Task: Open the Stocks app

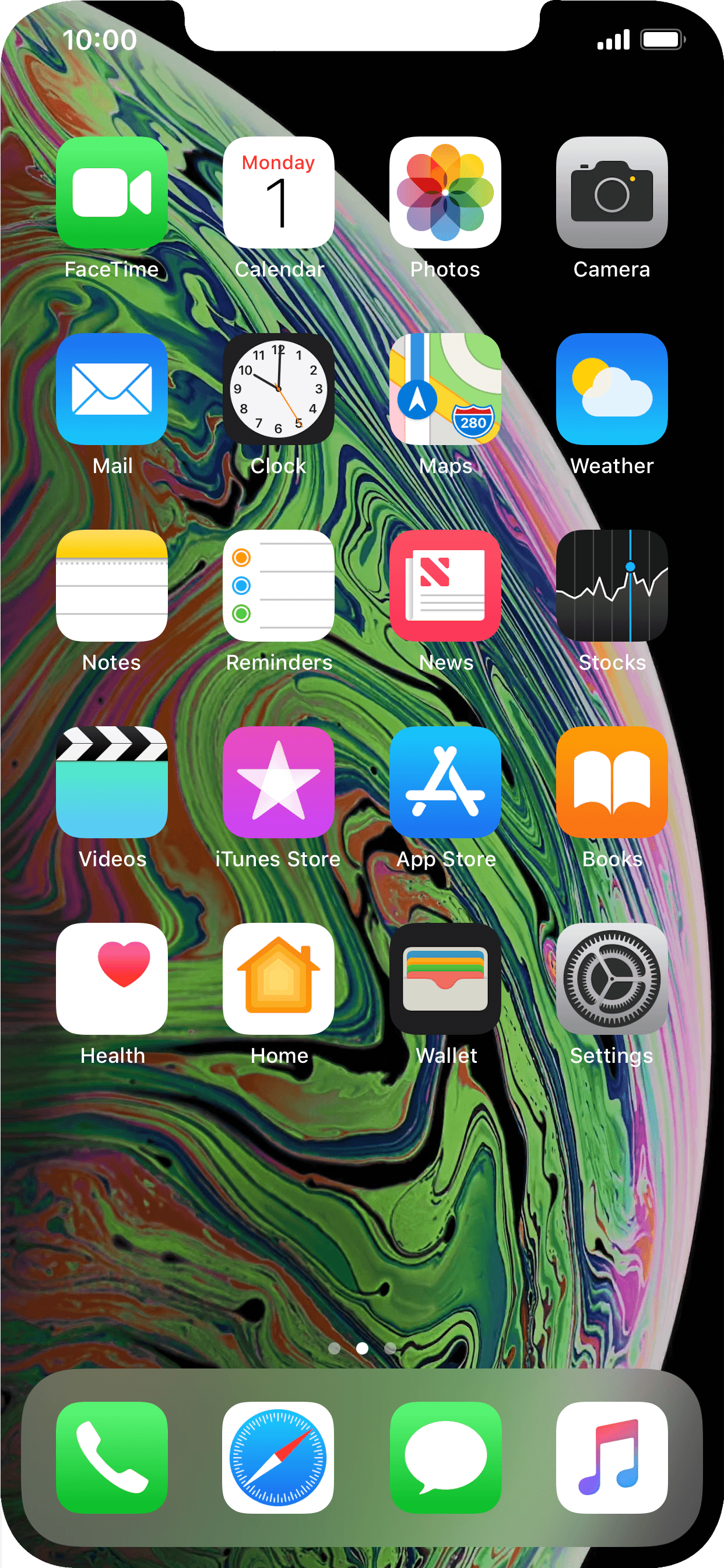Action: (611, 586)
